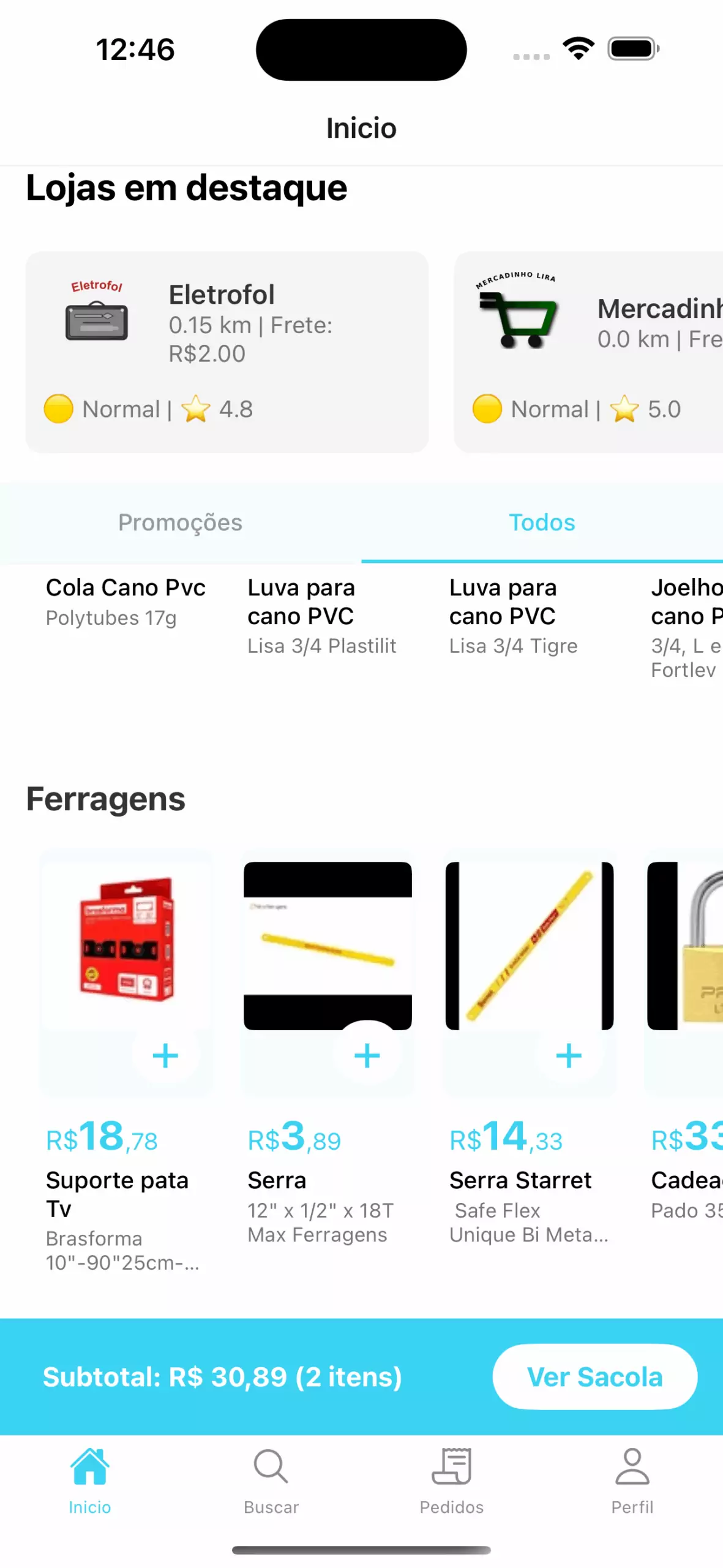Open Luva para cano PVC Plastilit
This screenshot has width=723, height=1568.
(x=321, y=614)
